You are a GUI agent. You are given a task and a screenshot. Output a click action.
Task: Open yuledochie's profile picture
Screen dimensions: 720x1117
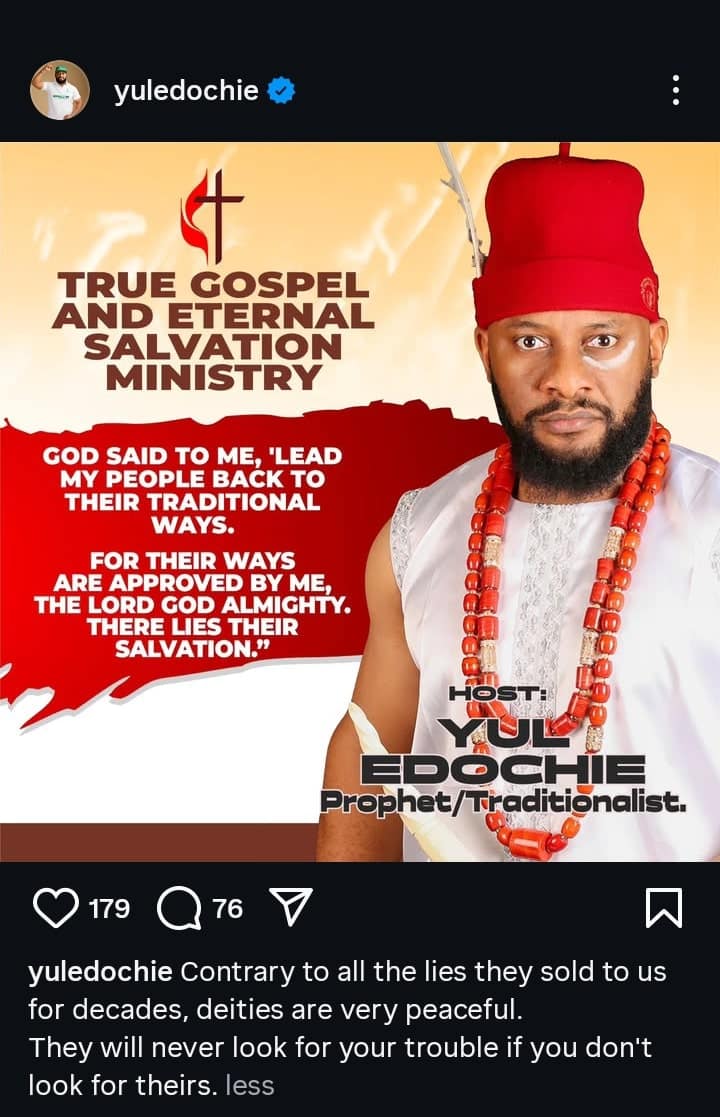click(x=60, y=90)
